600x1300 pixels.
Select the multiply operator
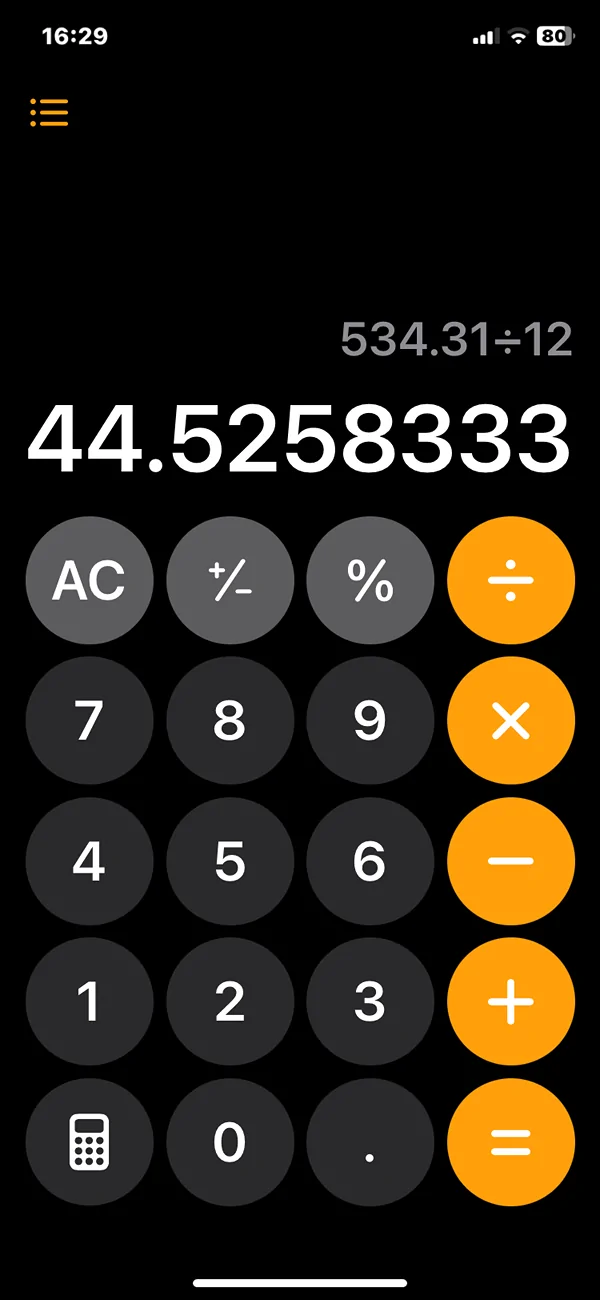coord(511,721)
